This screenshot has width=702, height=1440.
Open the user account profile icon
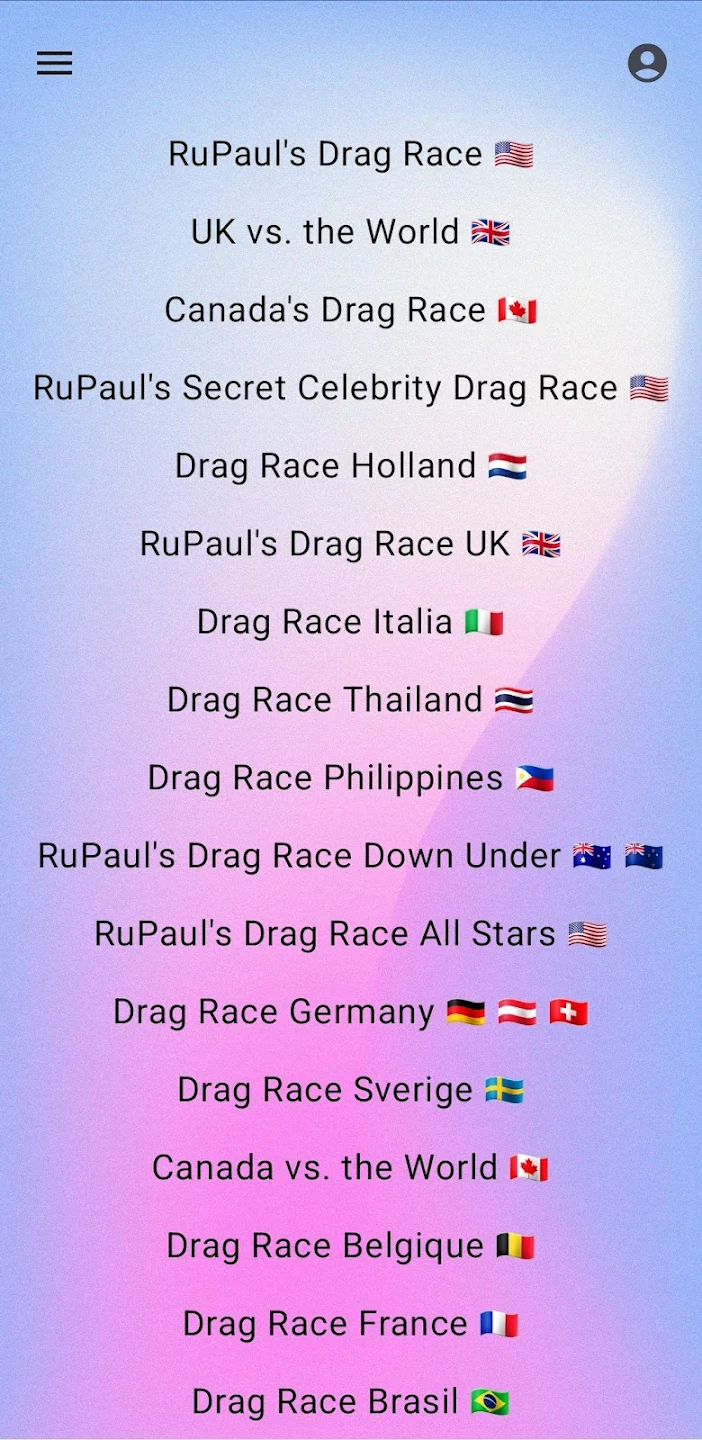tap(647, 63)
